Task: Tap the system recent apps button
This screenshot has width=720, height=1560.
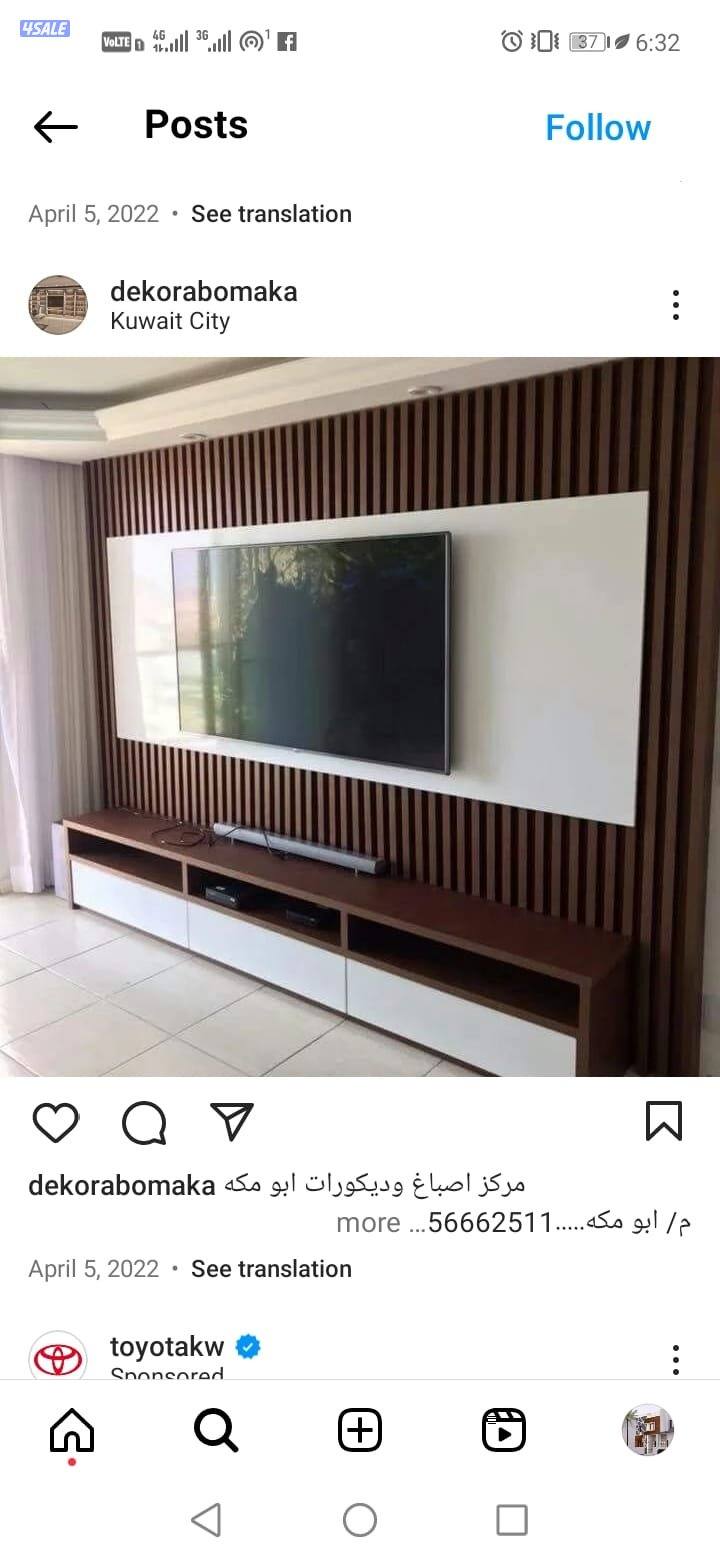Action: (512, 1520)
